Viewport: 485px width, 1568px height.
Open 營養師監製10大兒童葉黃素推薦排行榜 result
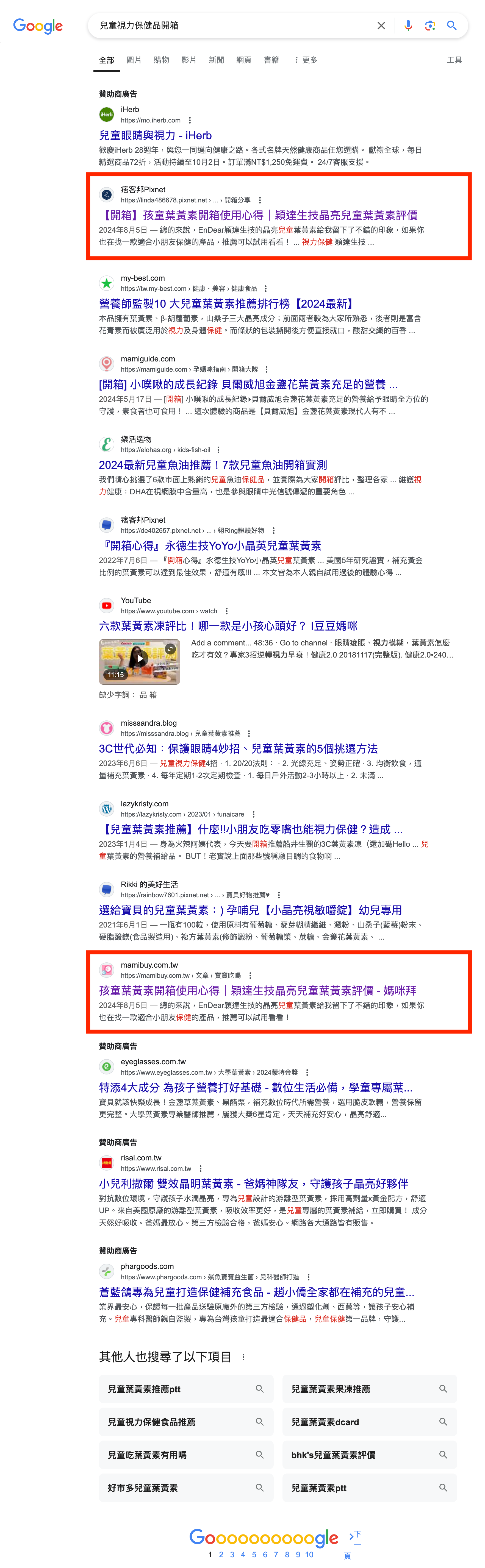(x=227, y=303)
